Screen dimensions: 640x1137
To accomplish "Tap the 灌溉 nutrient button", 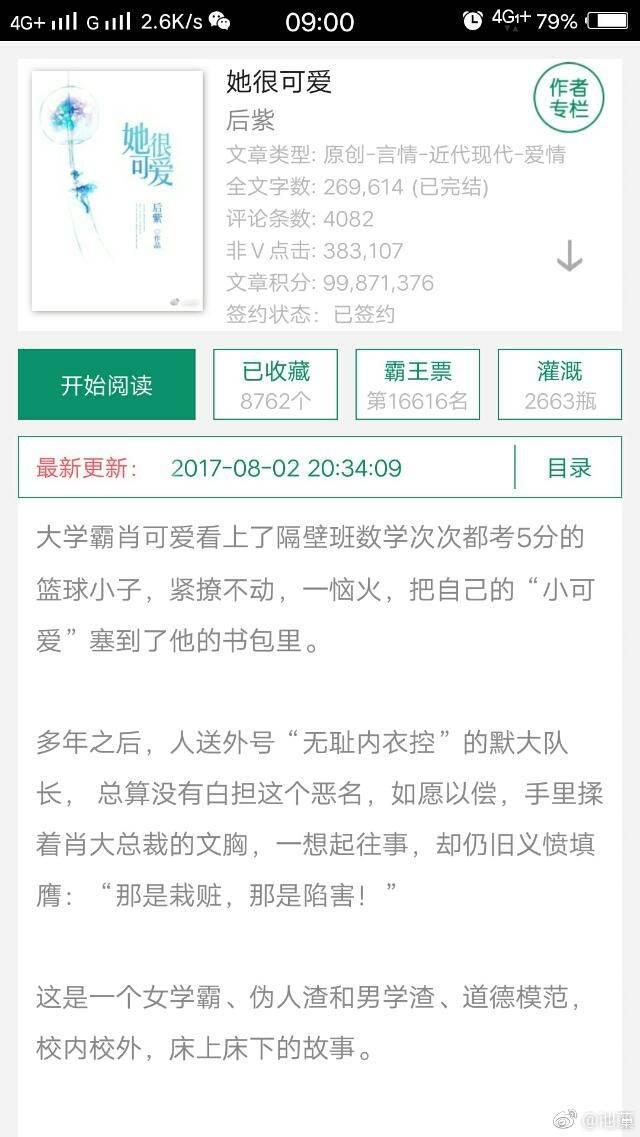I will click(x=560, y=385).
